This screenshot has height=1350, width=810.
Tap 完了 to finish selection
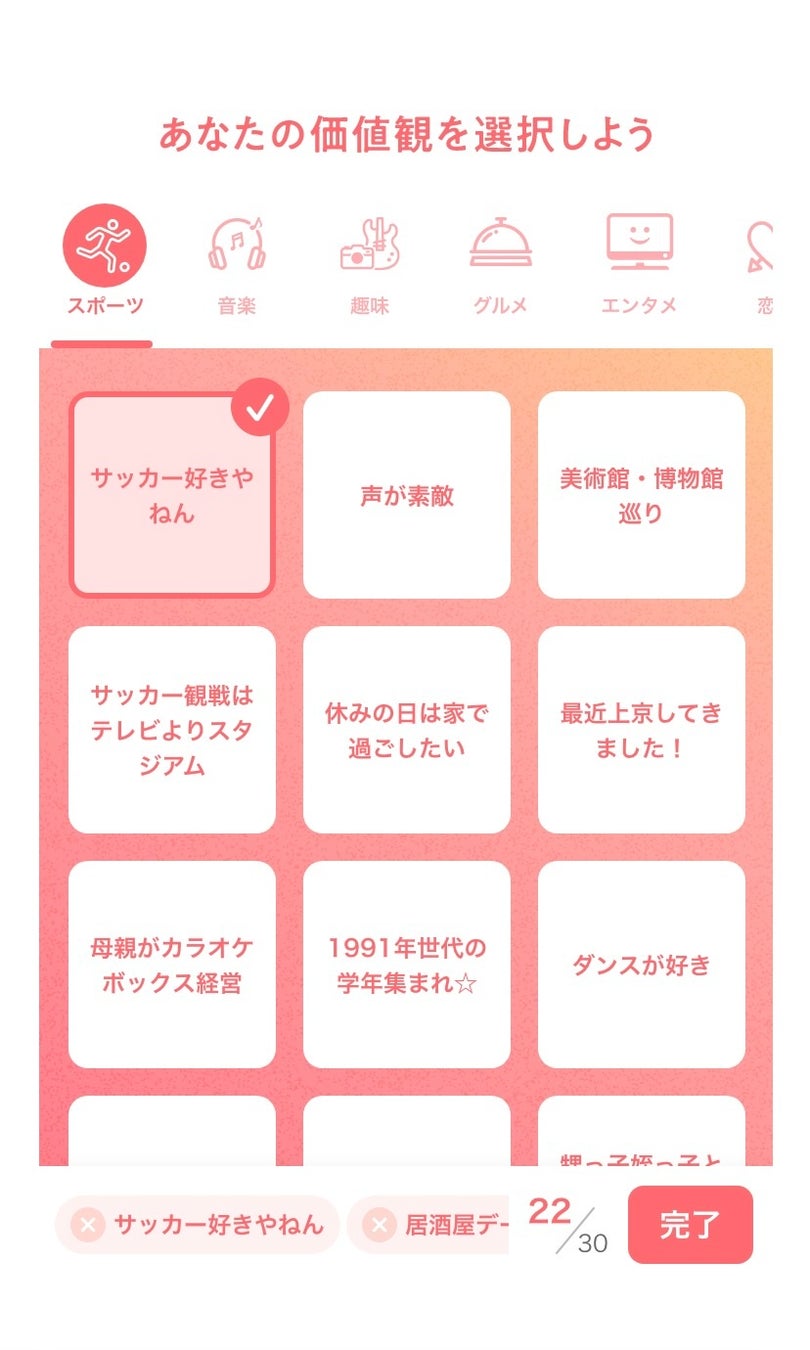point(690,1225)
